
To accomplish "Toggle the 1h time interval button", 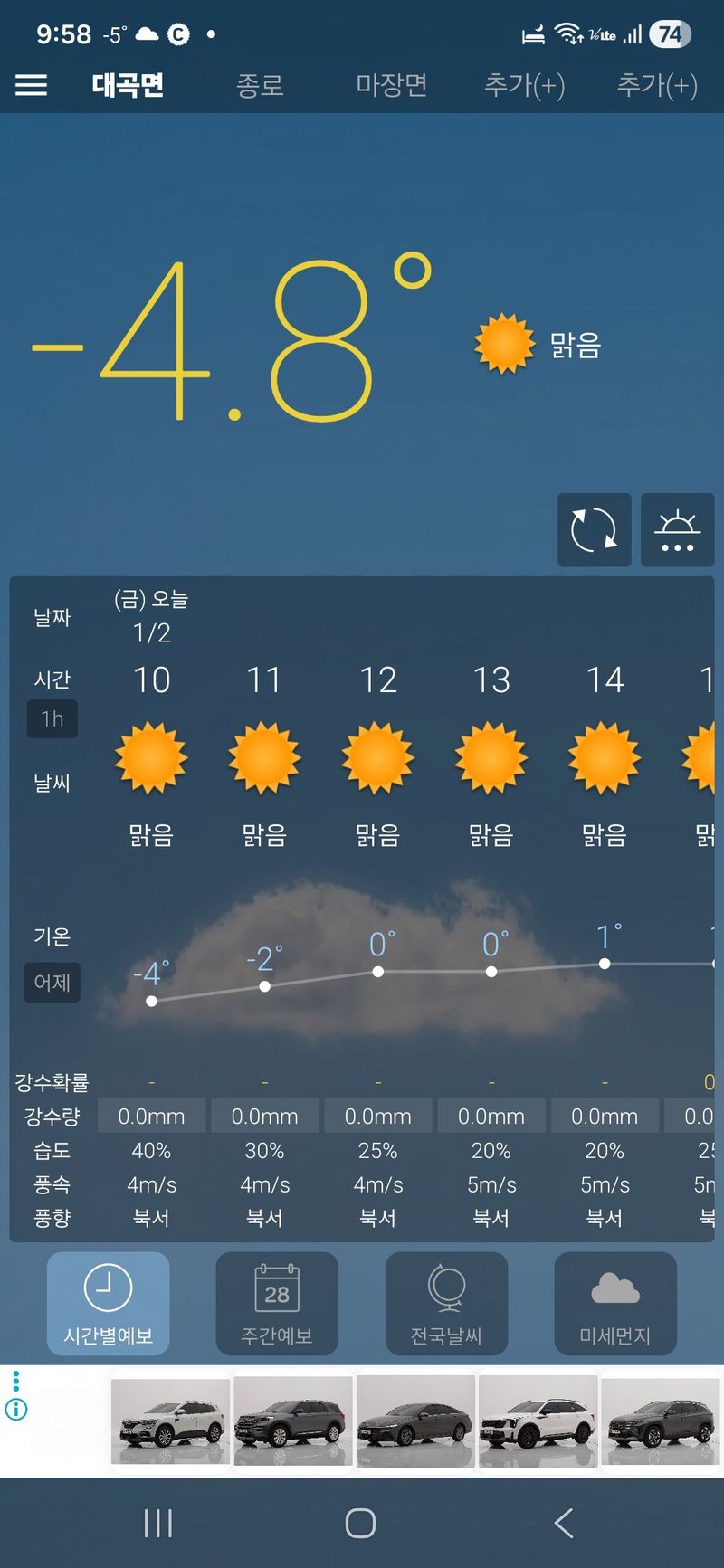I will [52, 719].
